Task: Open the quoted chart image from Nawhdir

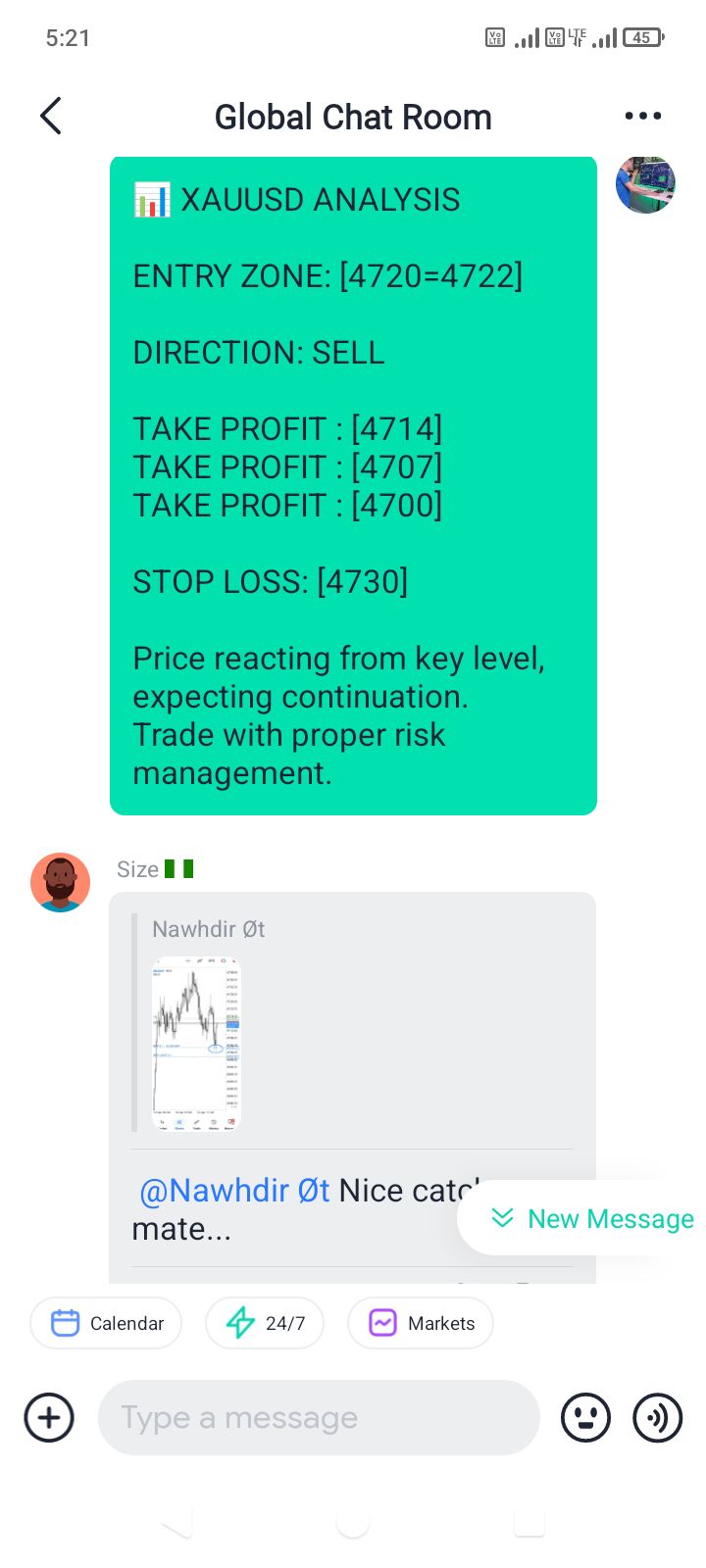Action: pyautogui.click(x=196, y=1044)
